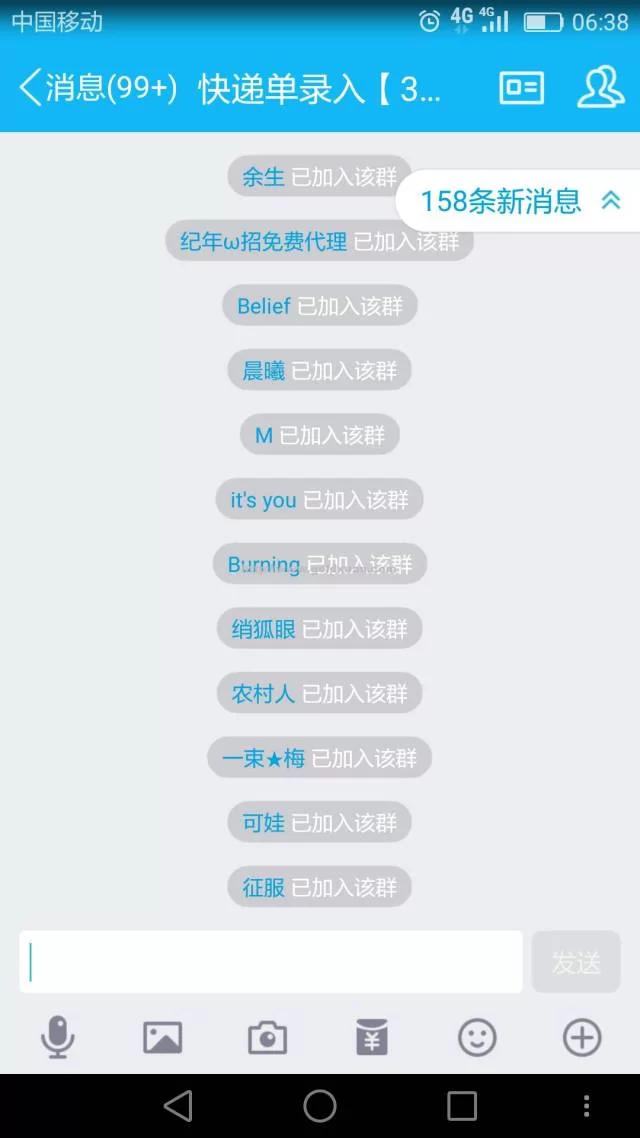This screenshot has width=640, height=1138.
Task: Focus the message text field
Action: [x=270, y=962]
